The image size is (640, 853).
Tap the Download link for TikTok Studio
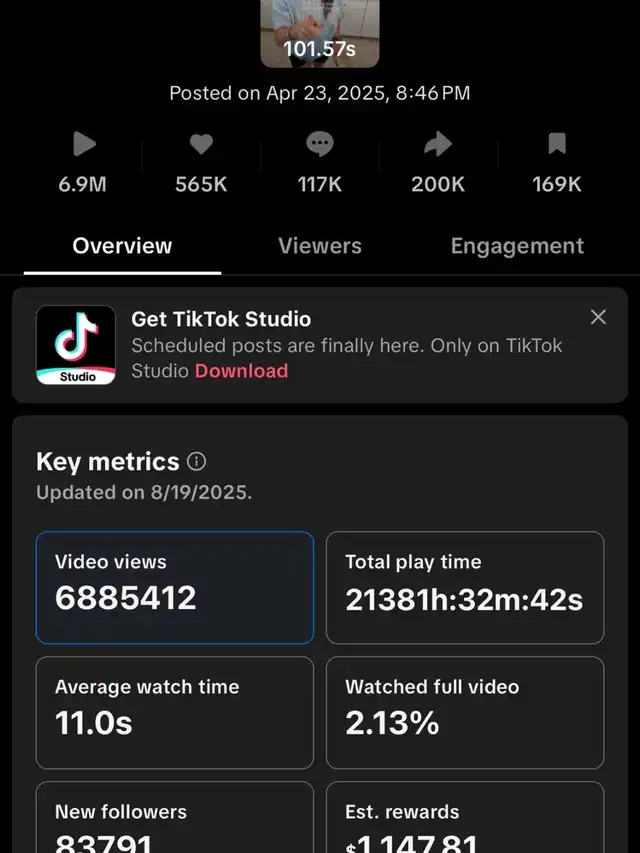pos(241,371)
